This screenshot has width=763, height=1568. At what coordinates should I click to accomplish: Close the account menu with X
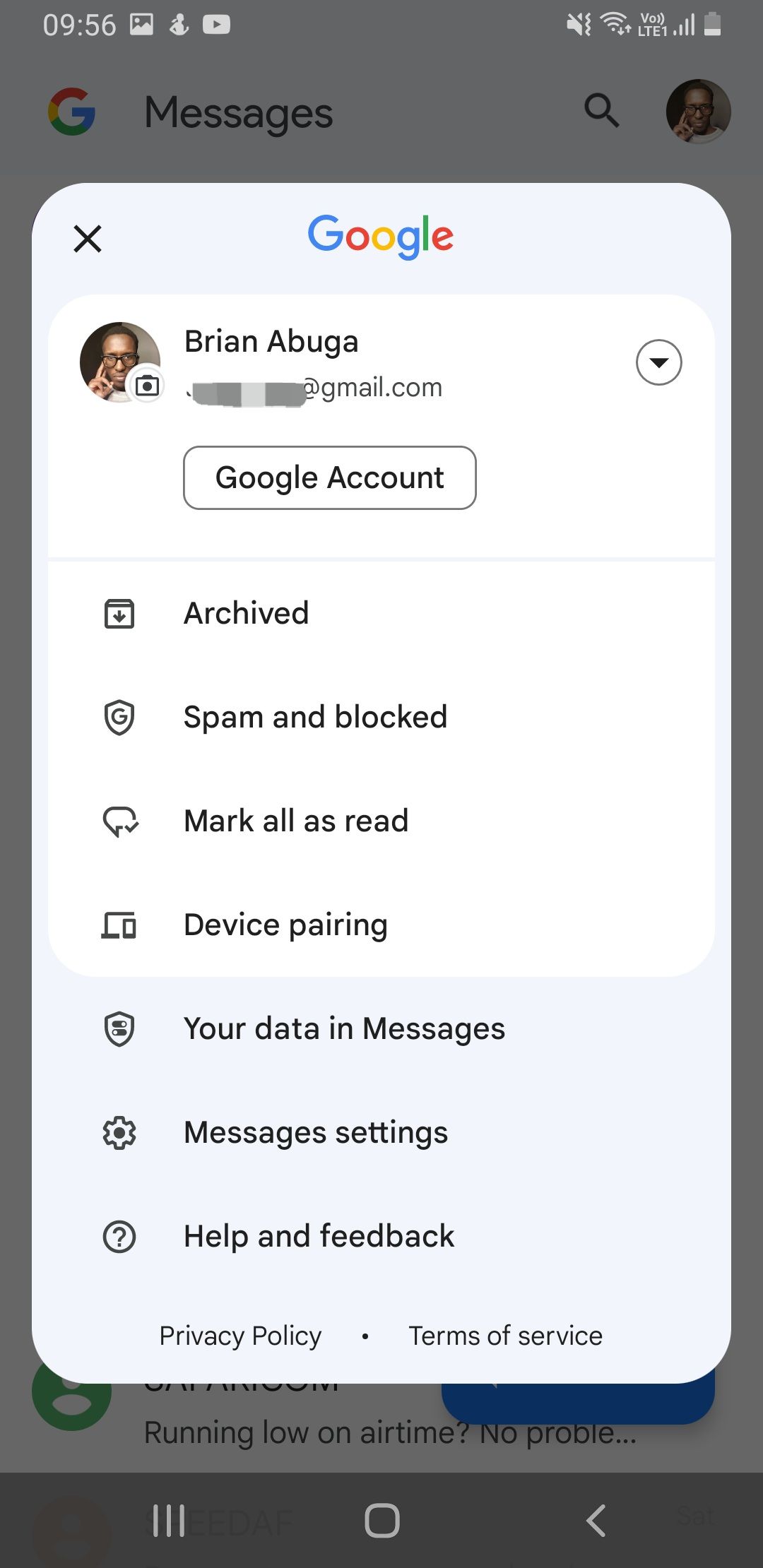[87, 238]
